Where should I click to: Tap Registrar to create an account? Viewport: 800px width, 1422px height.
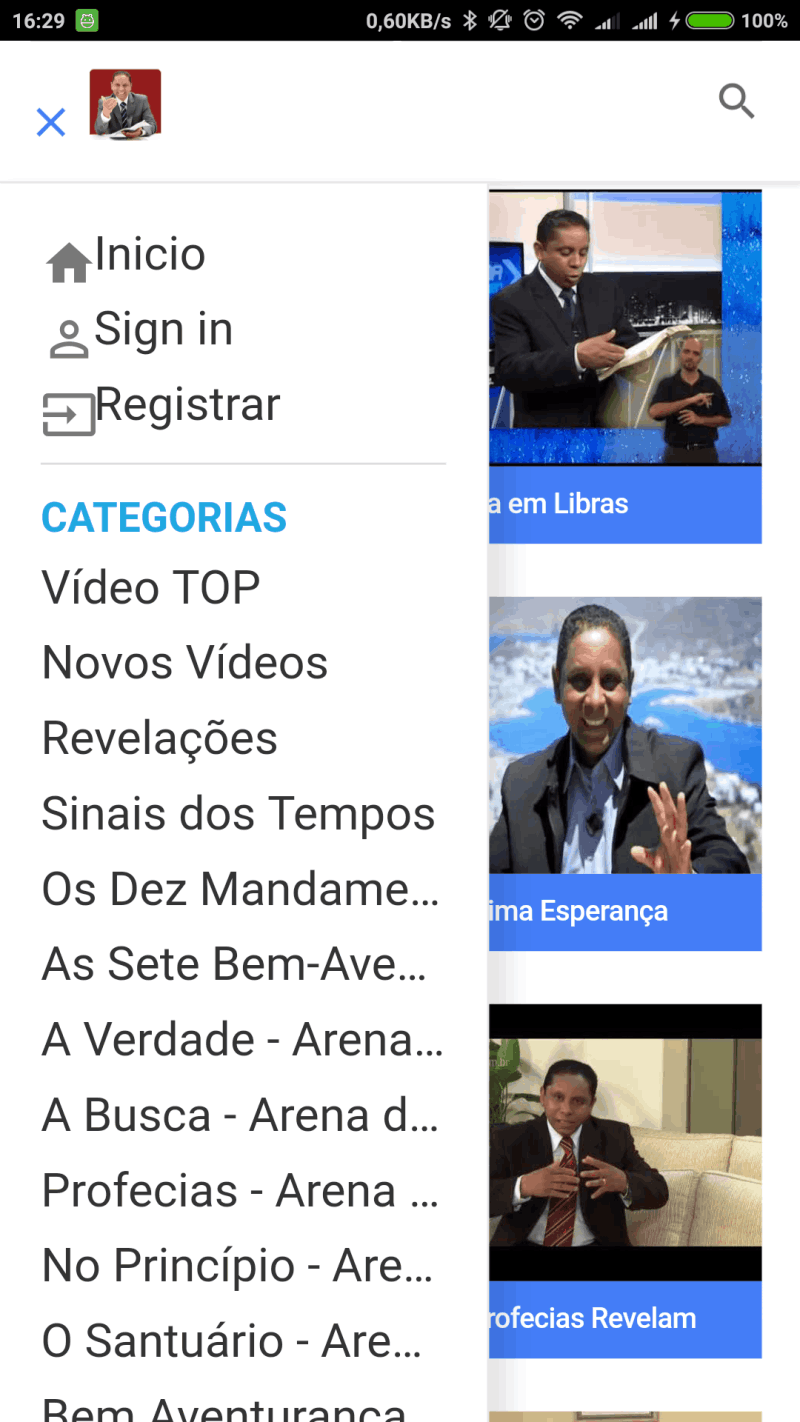[188, 404]
